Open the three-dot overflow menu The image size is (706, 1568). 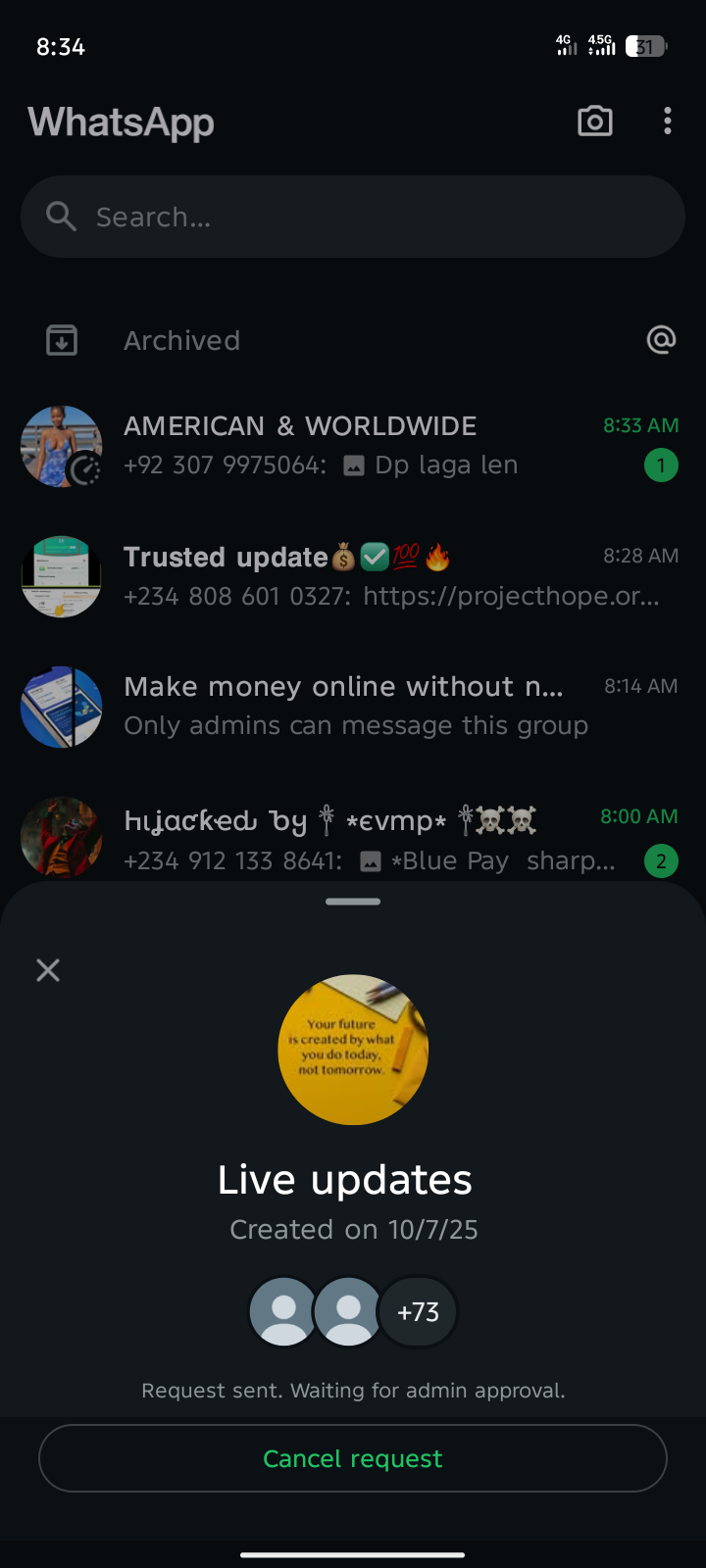click(x=668, y=122)
